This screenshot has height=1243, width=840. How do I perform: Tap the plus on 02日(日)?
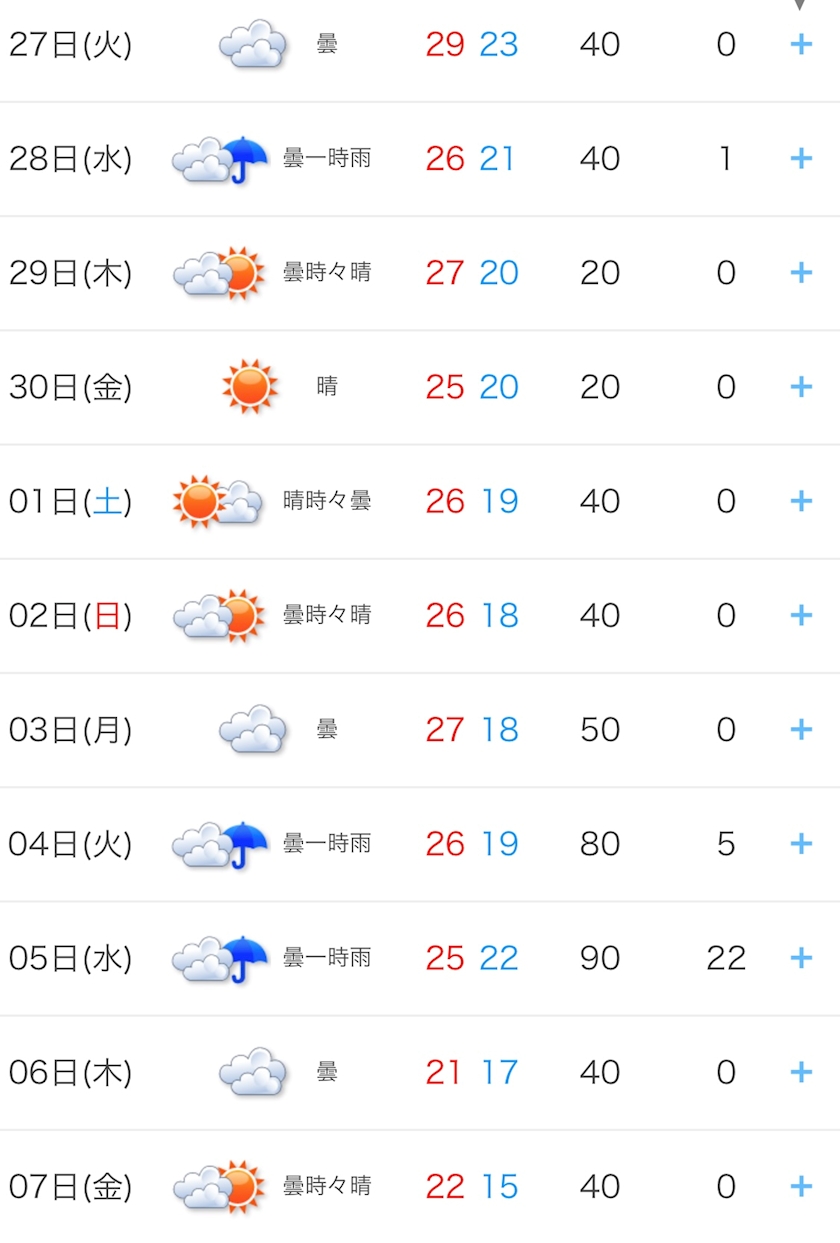[801, 614]
